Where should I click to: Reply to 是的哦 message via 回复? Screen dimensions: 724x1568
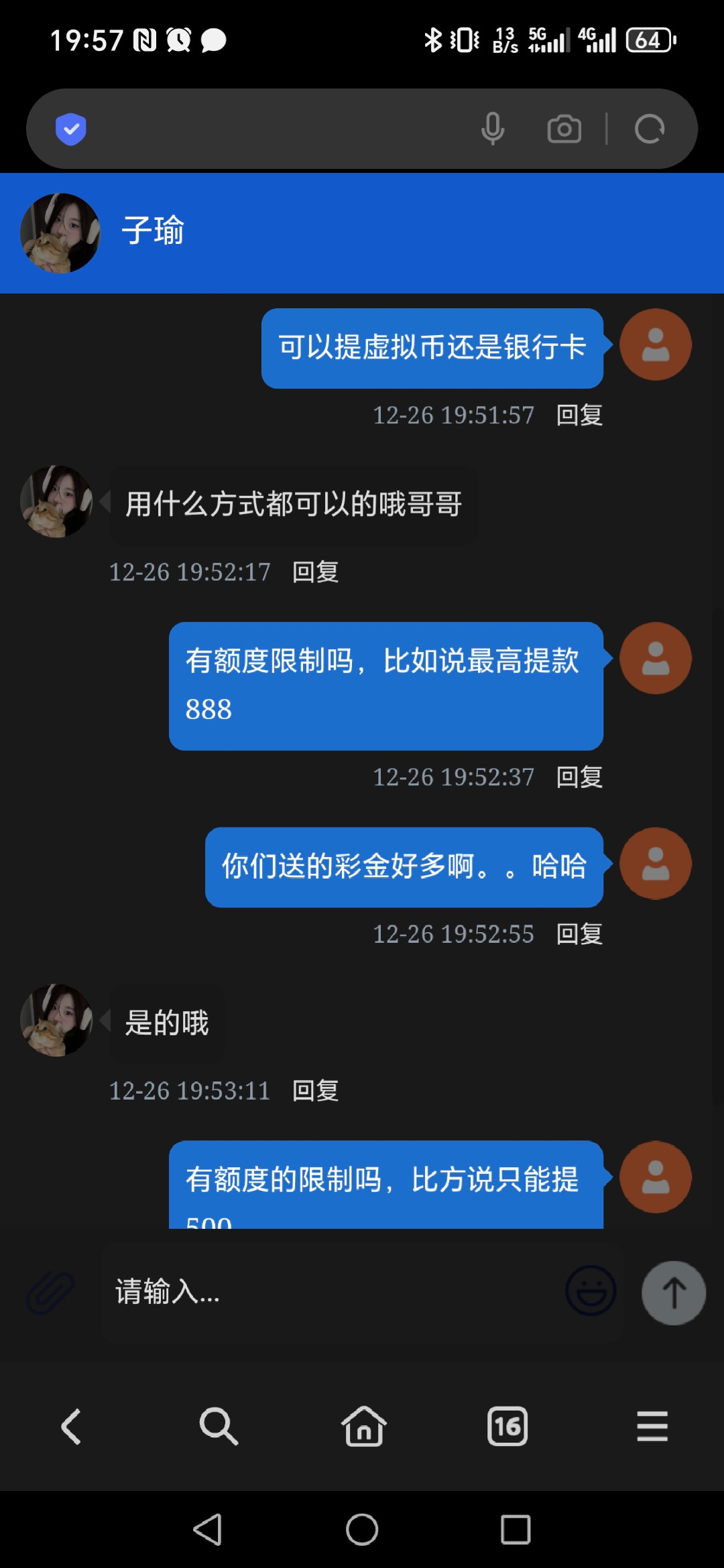click(x=315, y=1090)
